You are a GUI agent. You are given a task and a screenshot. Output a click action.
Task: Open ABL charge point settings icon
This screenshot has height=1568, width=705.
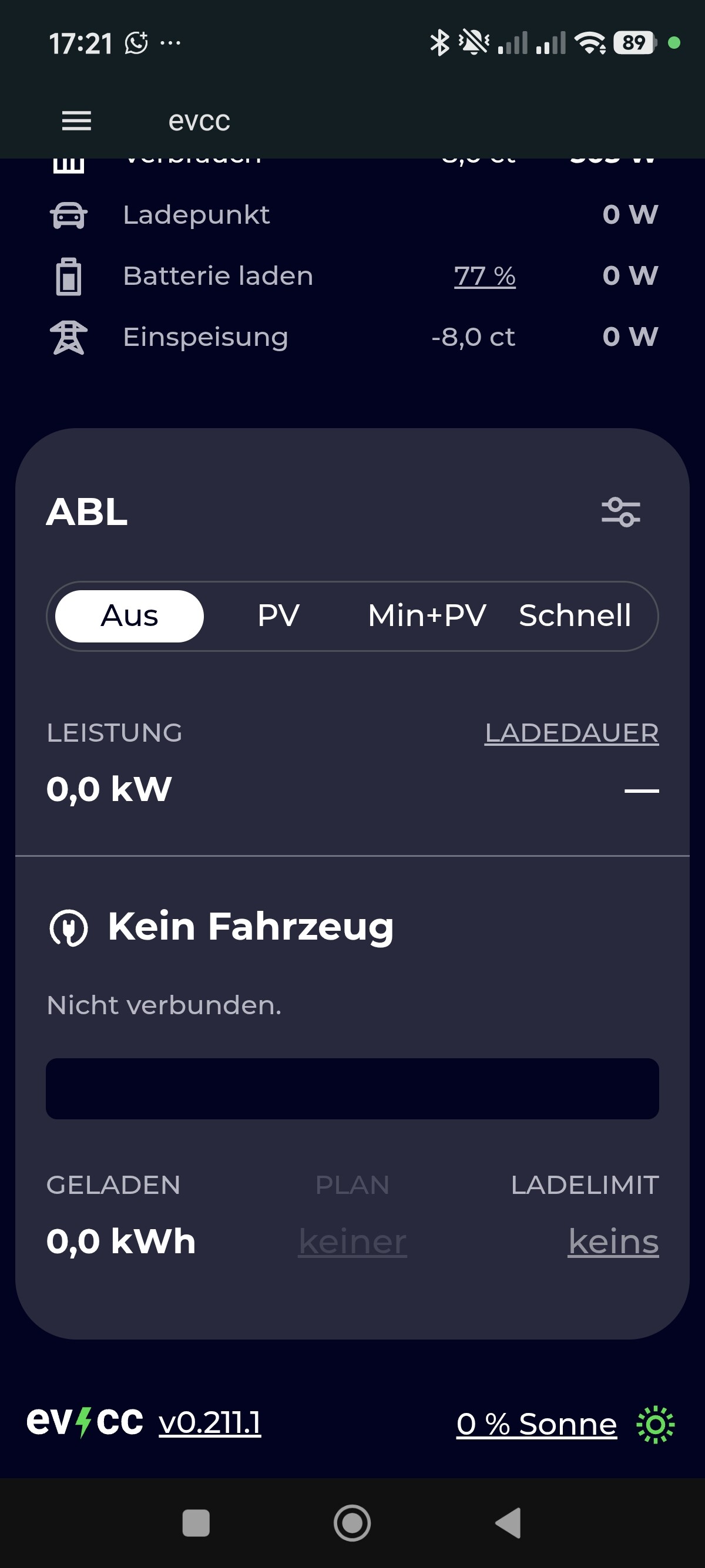pos(620,512)
